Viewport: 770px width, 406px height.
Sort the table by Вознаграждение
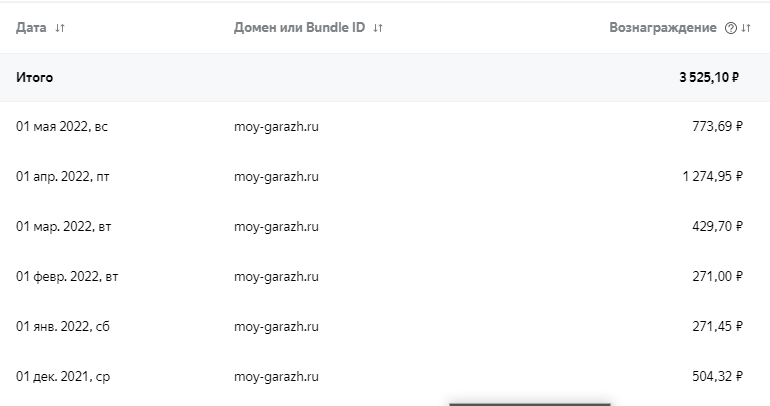click(x=746, y=28)
